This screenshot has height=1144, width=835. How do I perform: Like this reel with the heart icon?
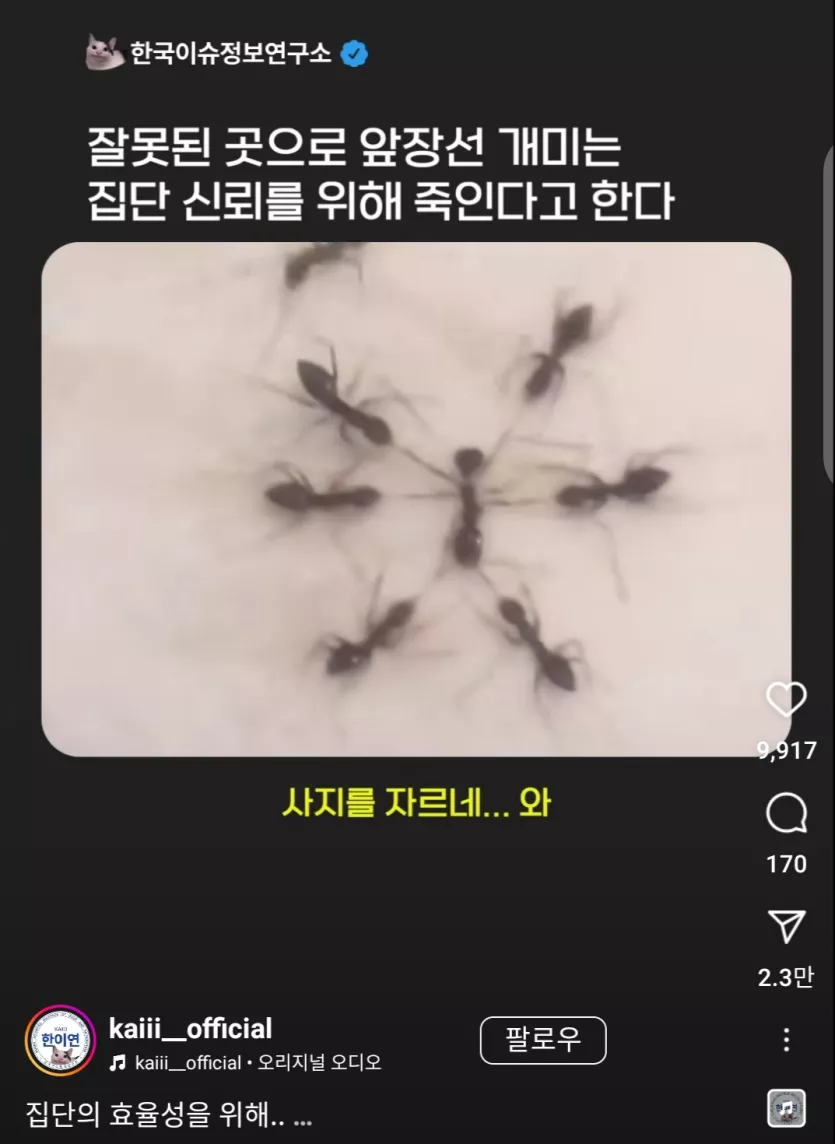(786, 699)
